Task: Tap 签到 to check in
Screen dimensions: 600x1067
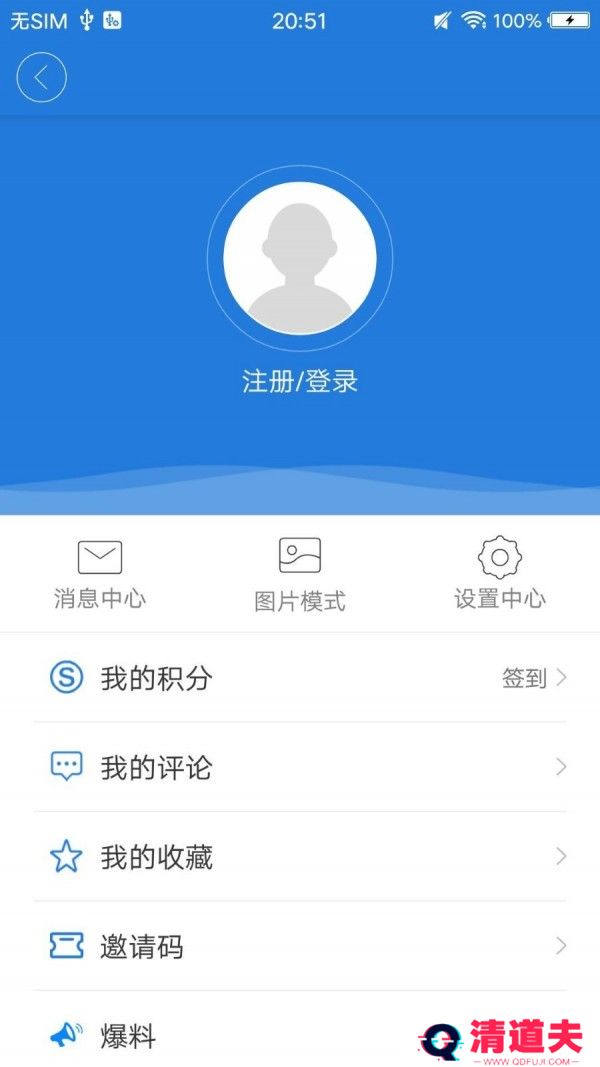Action: 524,678
